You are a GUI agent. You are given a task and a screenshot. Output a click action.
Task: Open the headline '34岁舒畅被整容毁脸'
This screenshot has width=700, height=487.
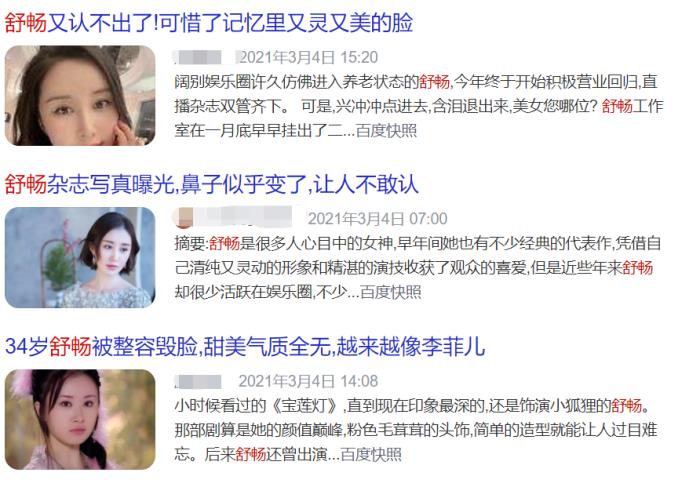245,347
